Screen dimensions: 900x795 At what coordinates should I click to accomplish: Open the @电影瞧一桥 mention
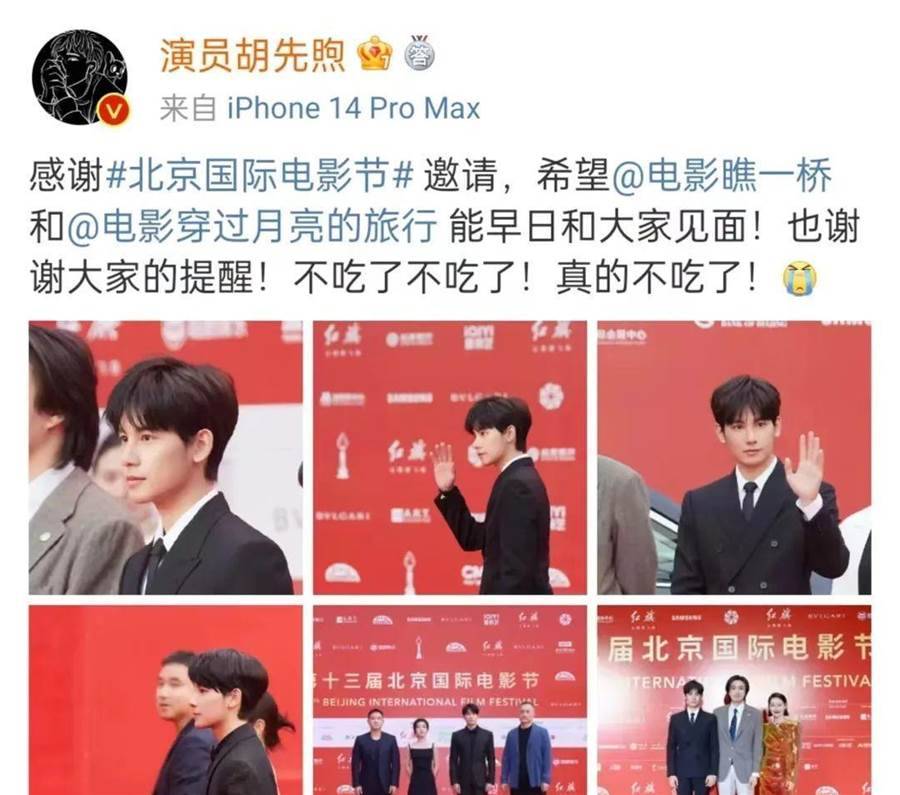720,178
